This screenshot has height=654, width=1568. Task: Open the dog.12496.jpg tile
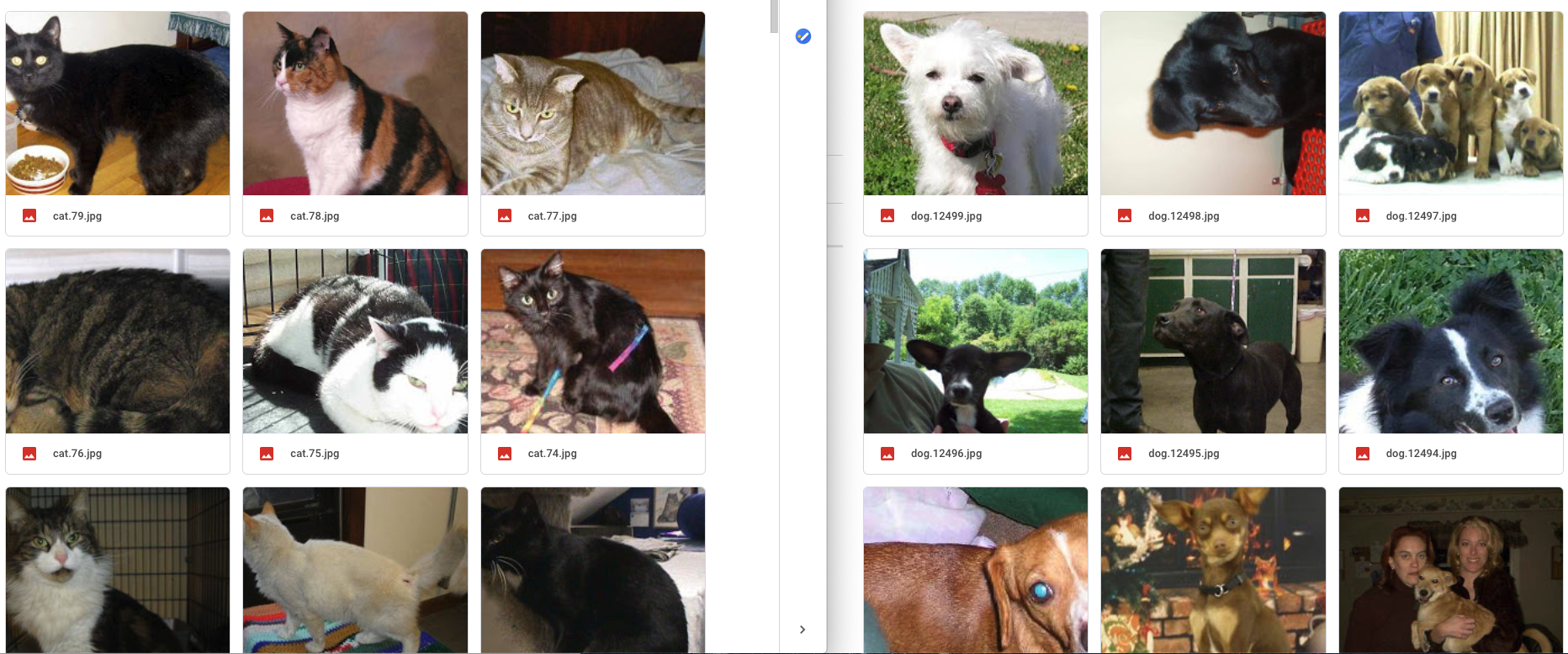[x=975, y=342]
